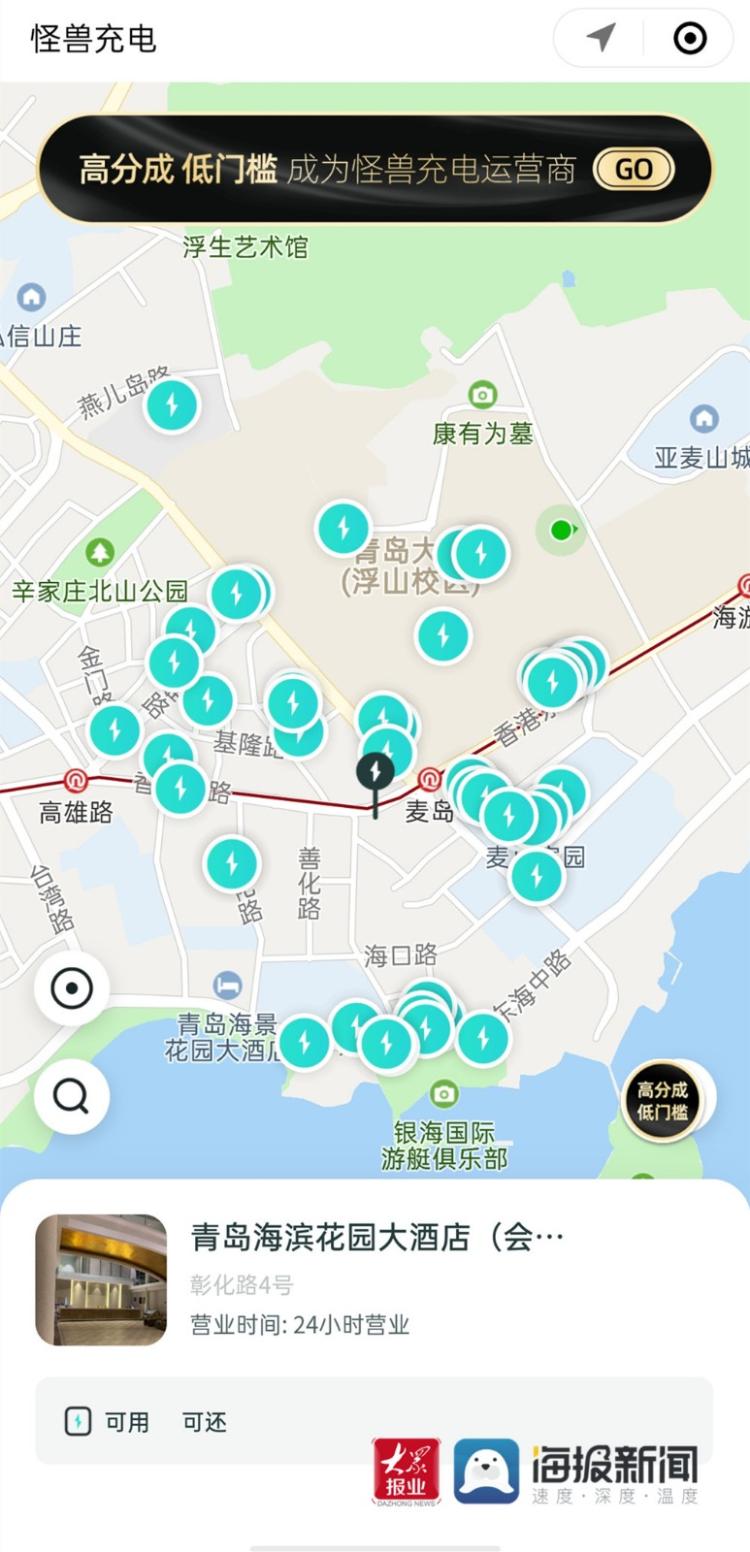Close the mini program via the capsule circle icon
Viewport: 750px width, 1552px height.
(x=690, y=39)
